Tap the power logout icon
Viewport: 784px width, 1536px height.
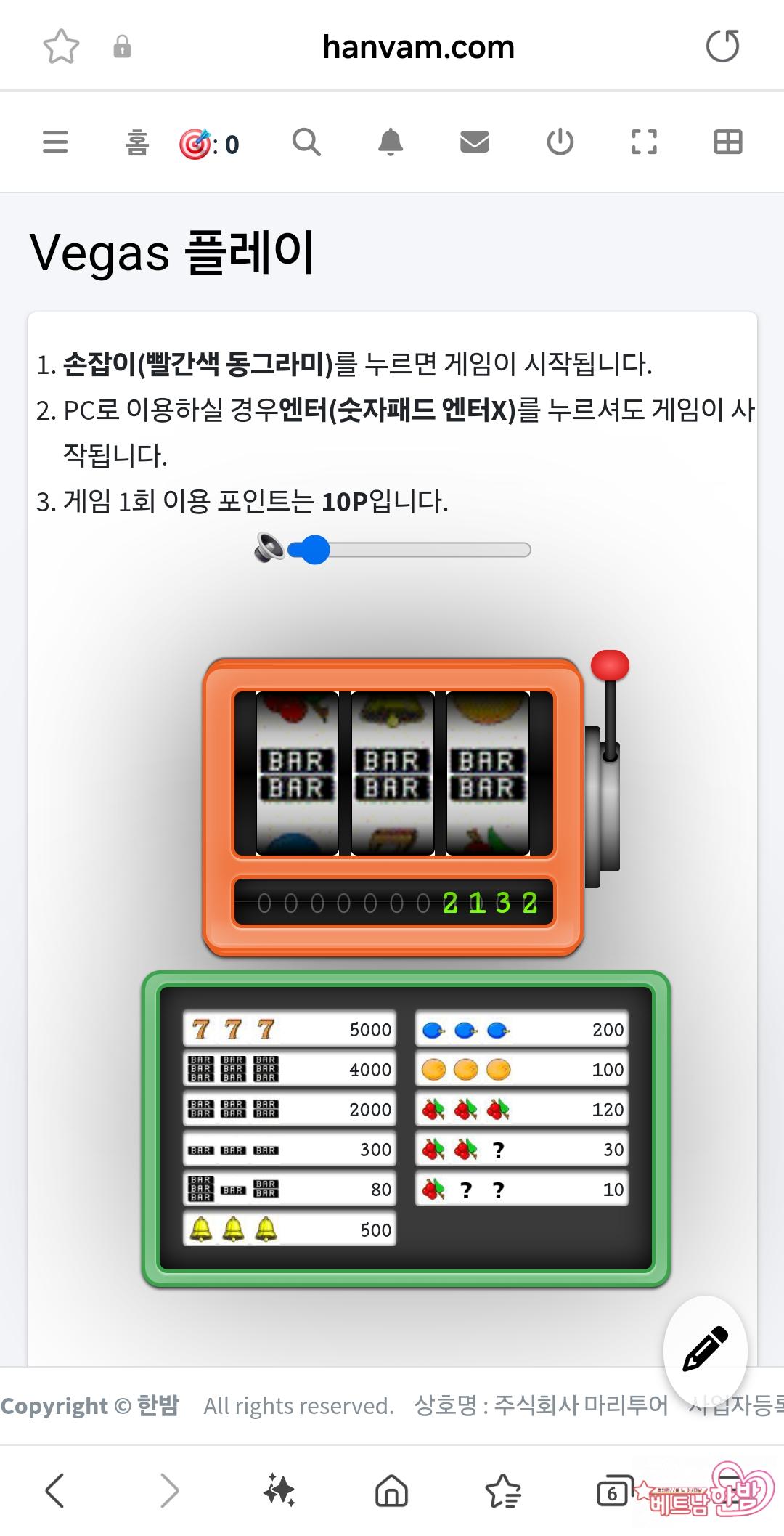click(x=560, y=142)
